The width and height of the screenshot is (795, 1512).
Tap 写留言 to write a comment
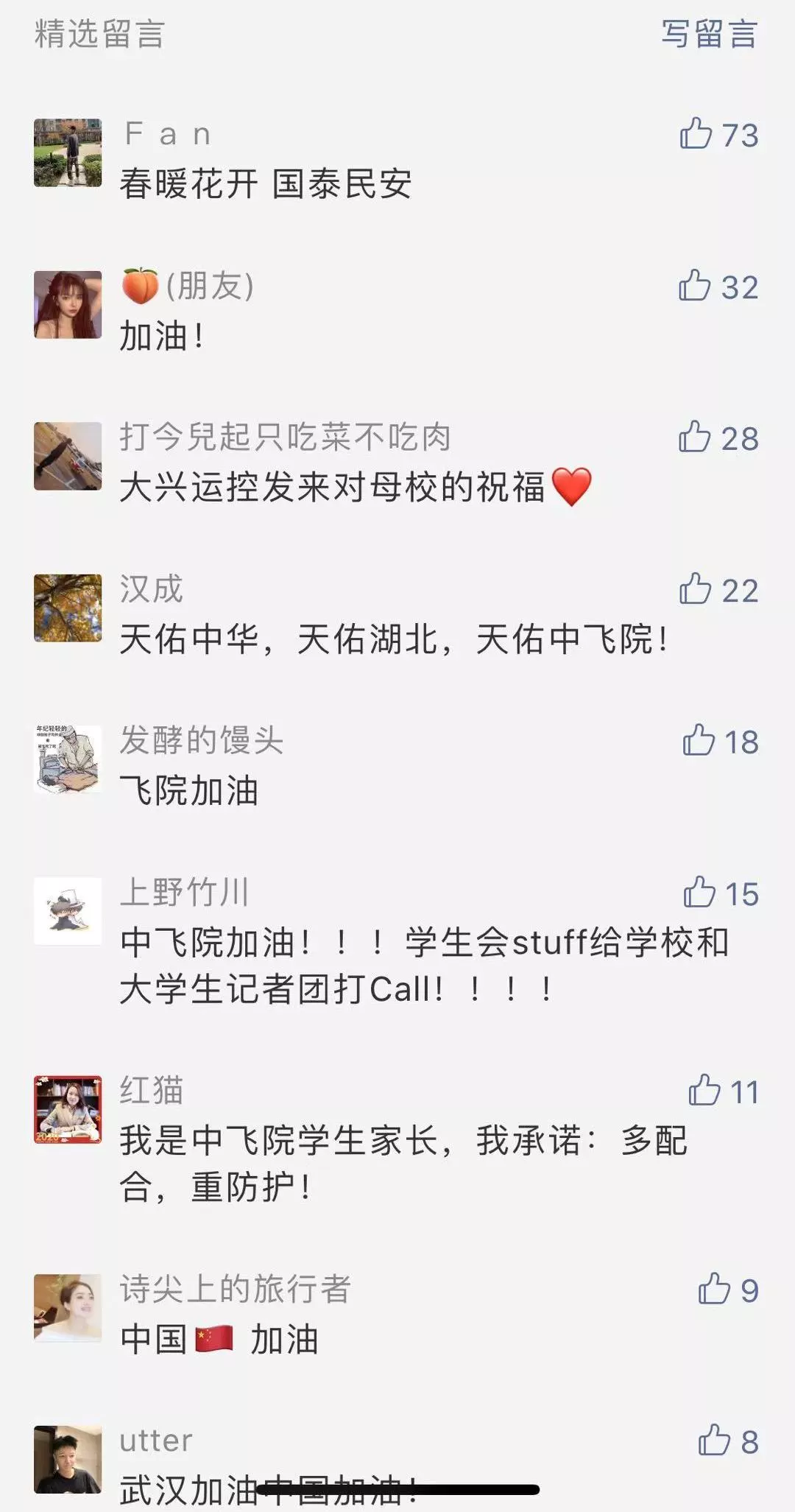click(x=709, y=34)
